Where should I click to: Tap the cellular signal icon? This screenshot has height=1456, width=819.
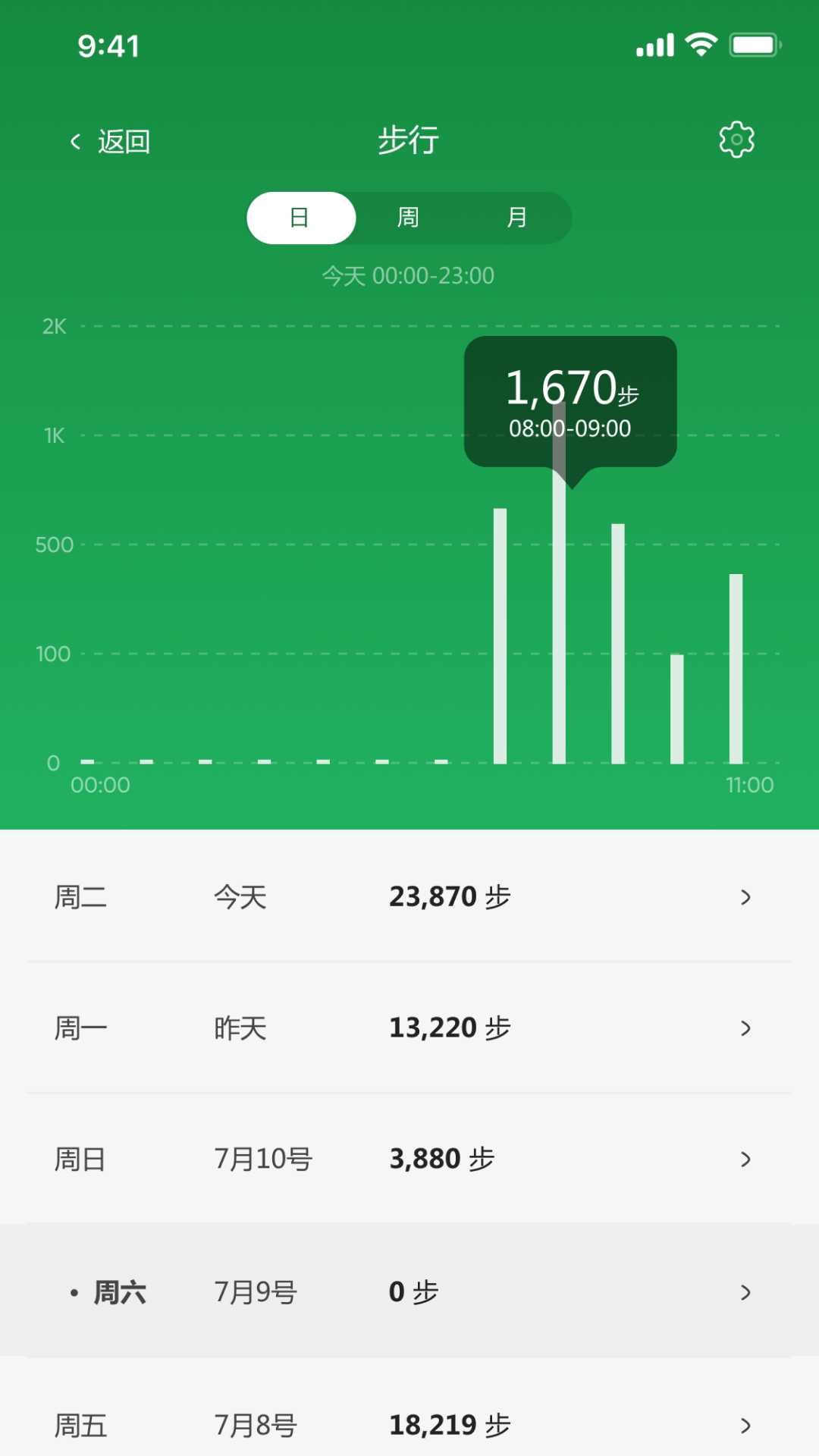[x=655, y=44]
